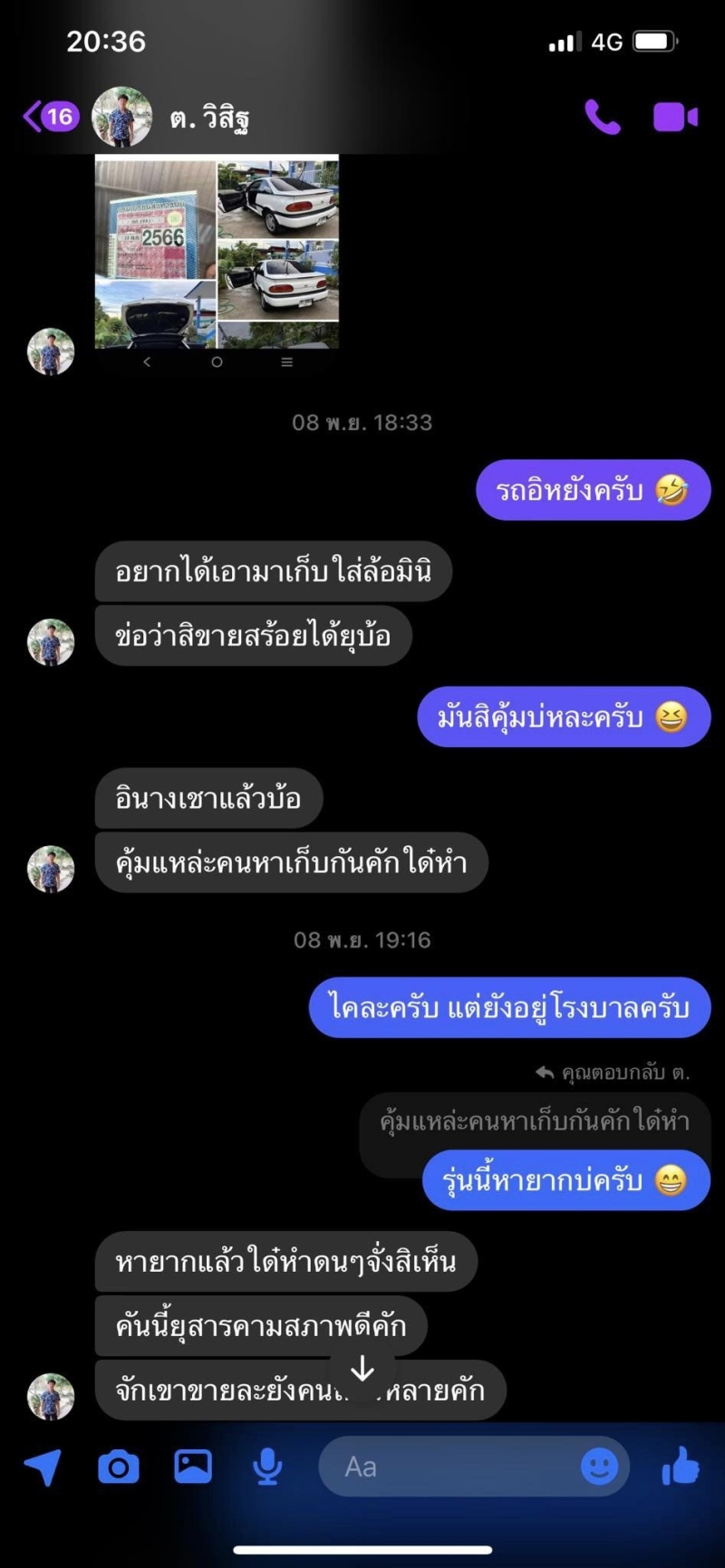
Task: Send a thumbs up like
Action: tap(680, 1467)
